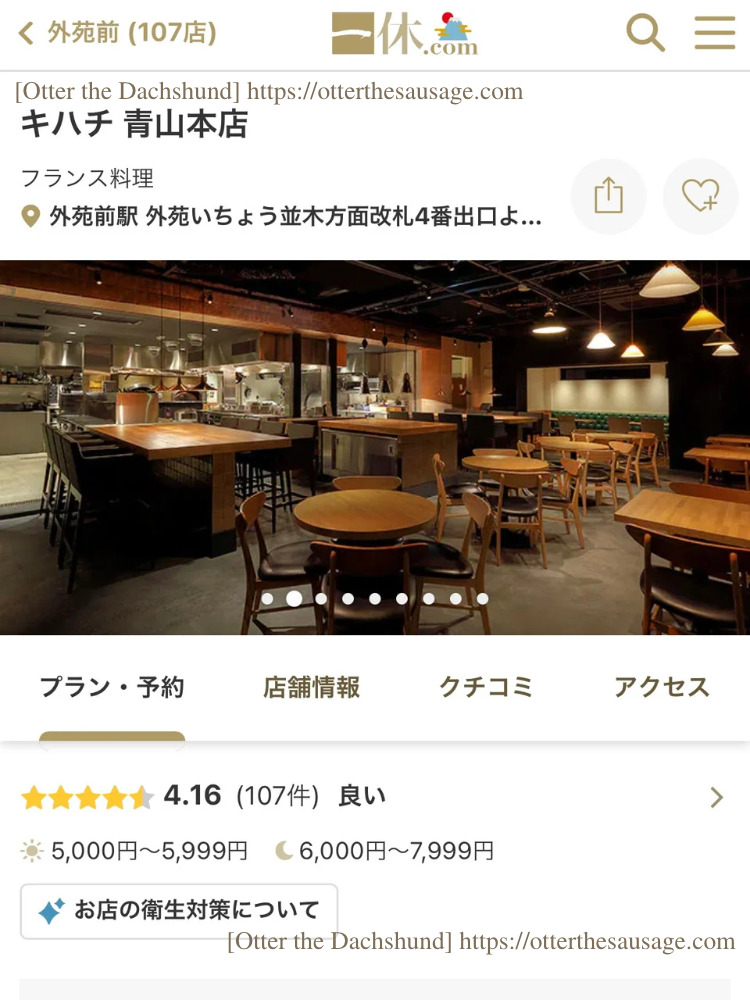The image size is (750, 1000).
Task: Click the sun icon beside lunch price
Action: tap(30, 850)
